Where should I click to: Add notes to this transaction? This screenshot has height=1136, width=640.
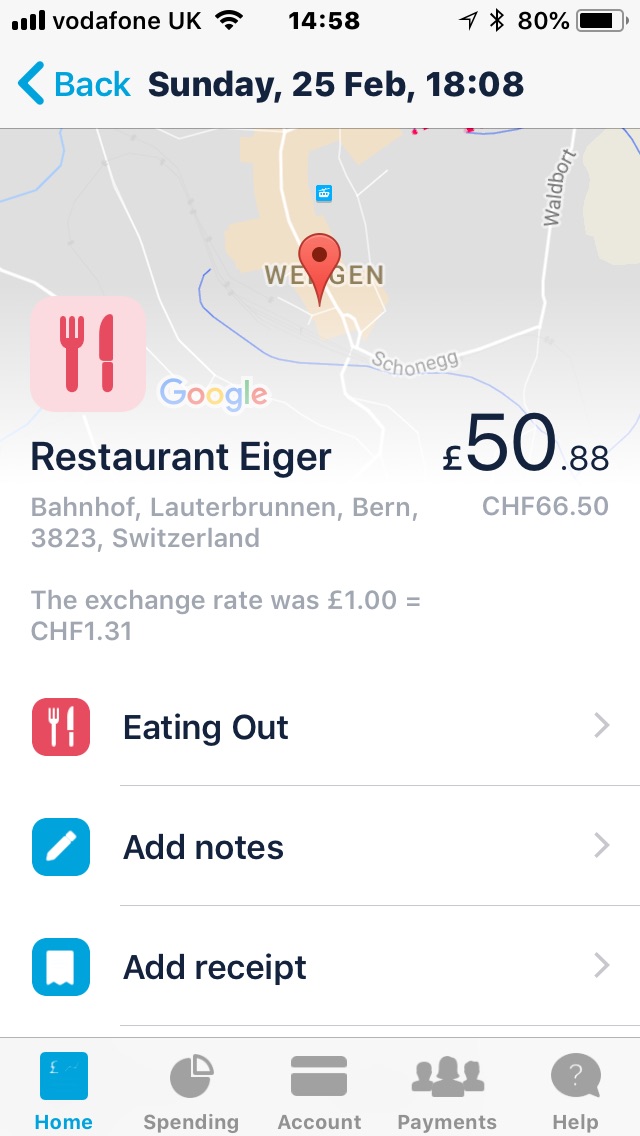pos(320,847)
